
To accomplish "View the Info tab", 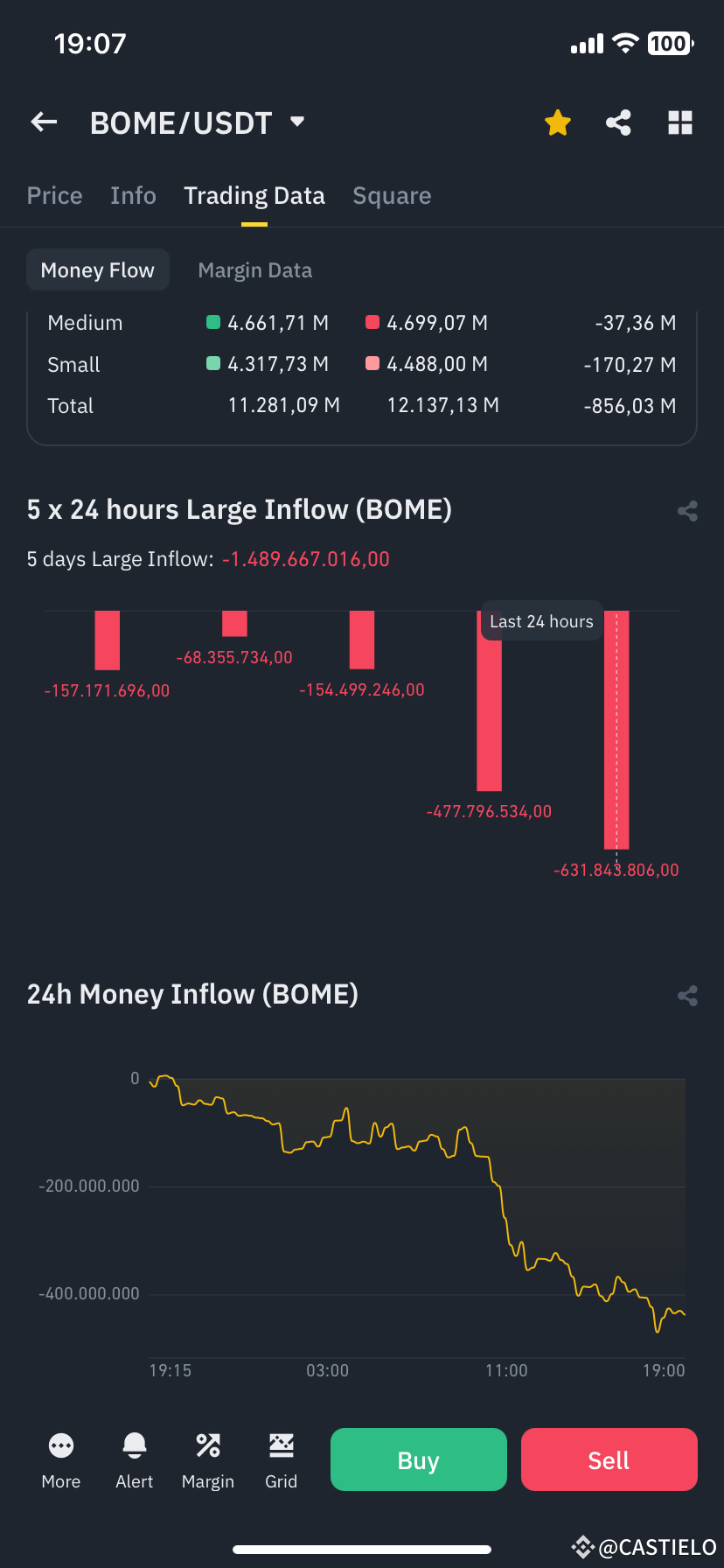I will click(x=133, y=195).
